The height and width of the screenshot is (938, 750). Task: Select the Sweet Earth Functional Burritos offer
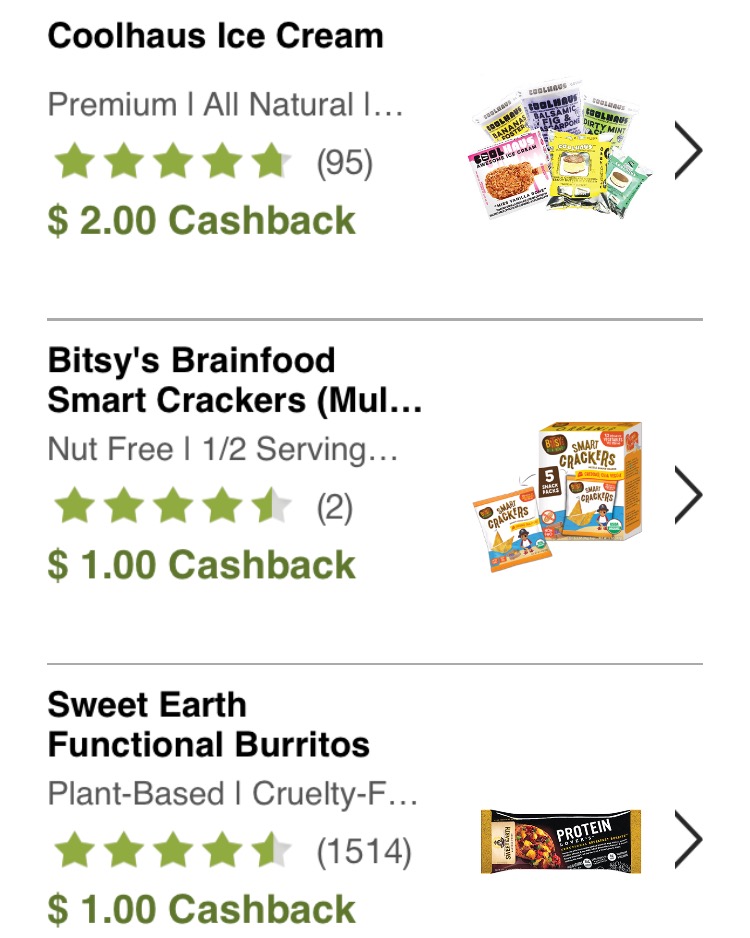pyautogui.click(x=688, y=840)
